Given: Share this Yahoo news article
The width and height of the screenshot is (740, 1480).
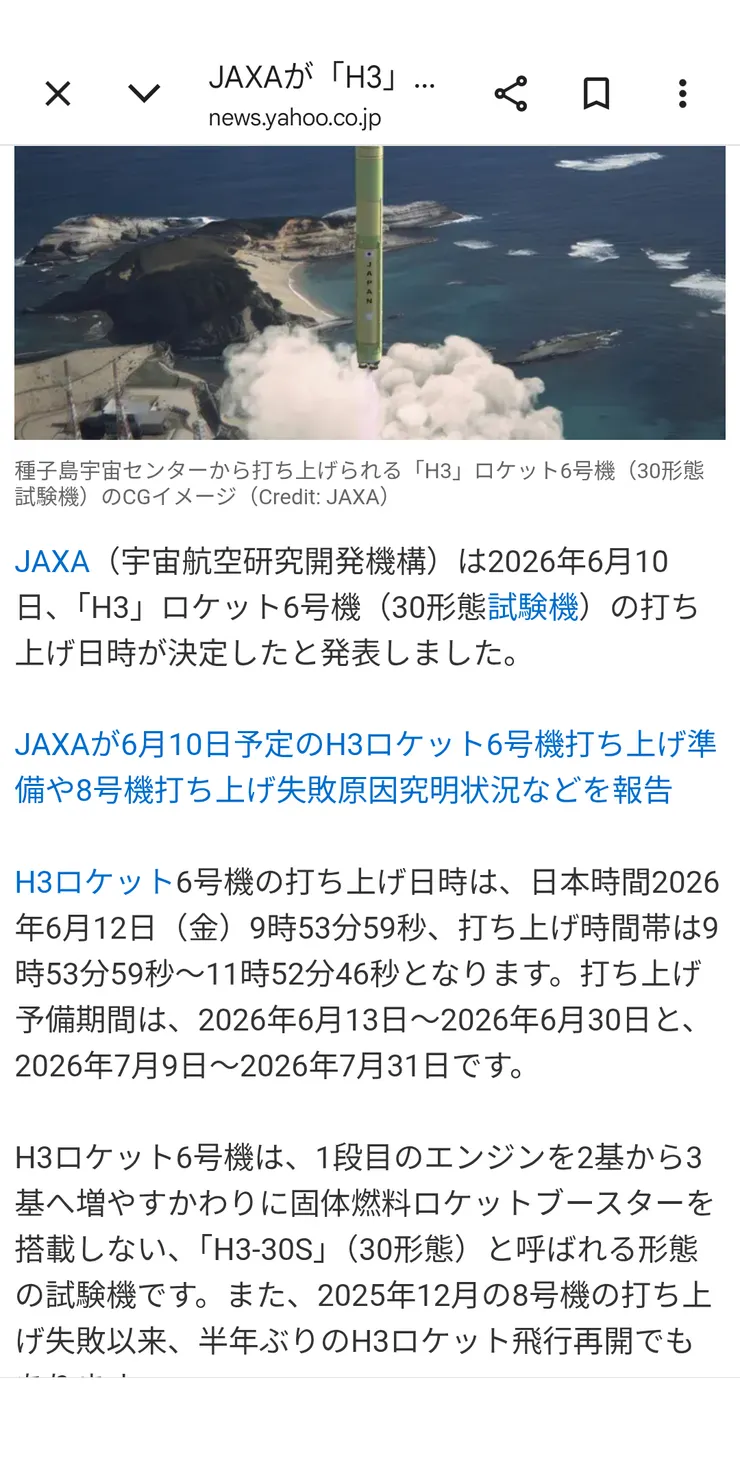Looking at the screenshot, I should 511,94.
